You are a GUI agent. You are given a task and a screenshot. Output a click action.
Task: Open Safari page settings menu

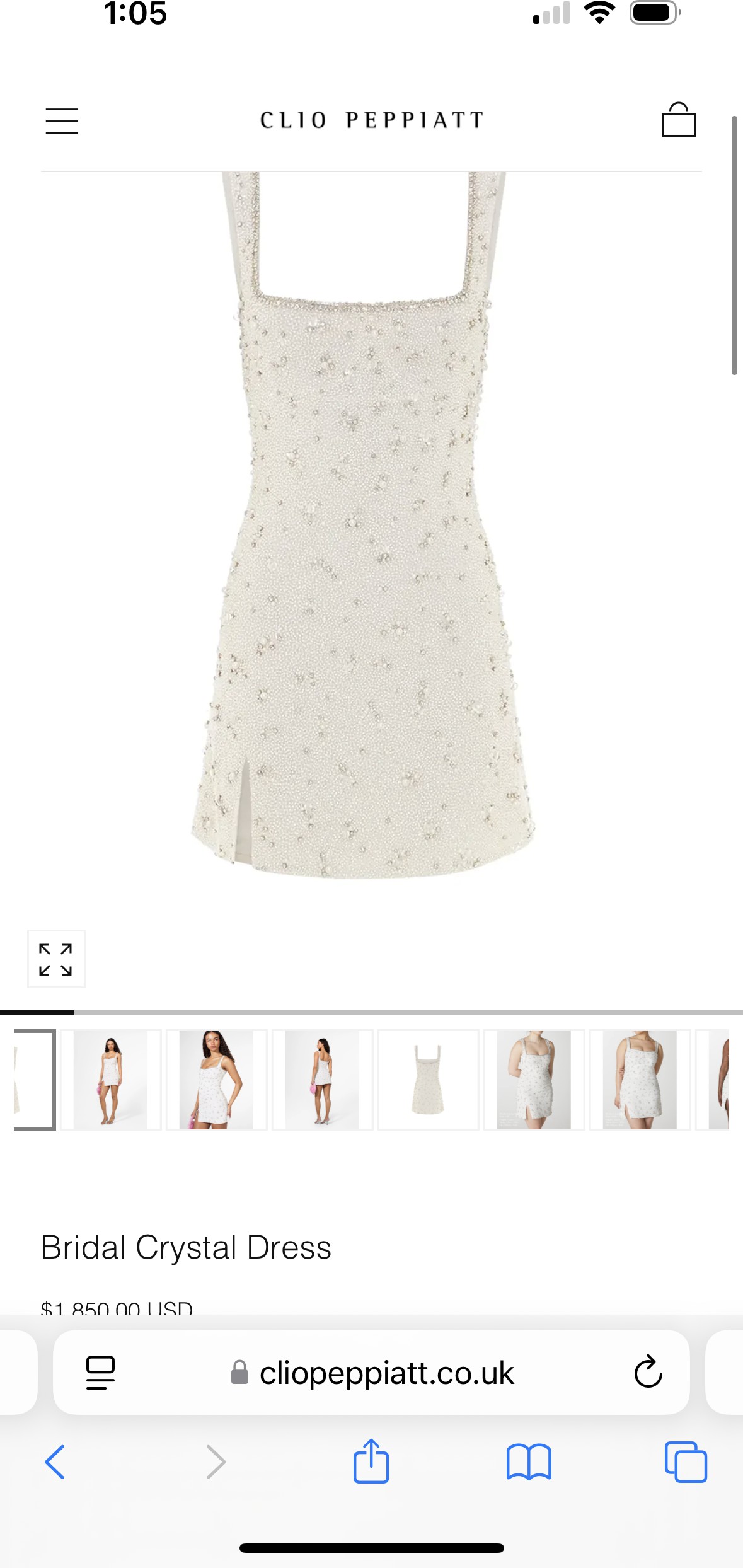click(100, 1373)
